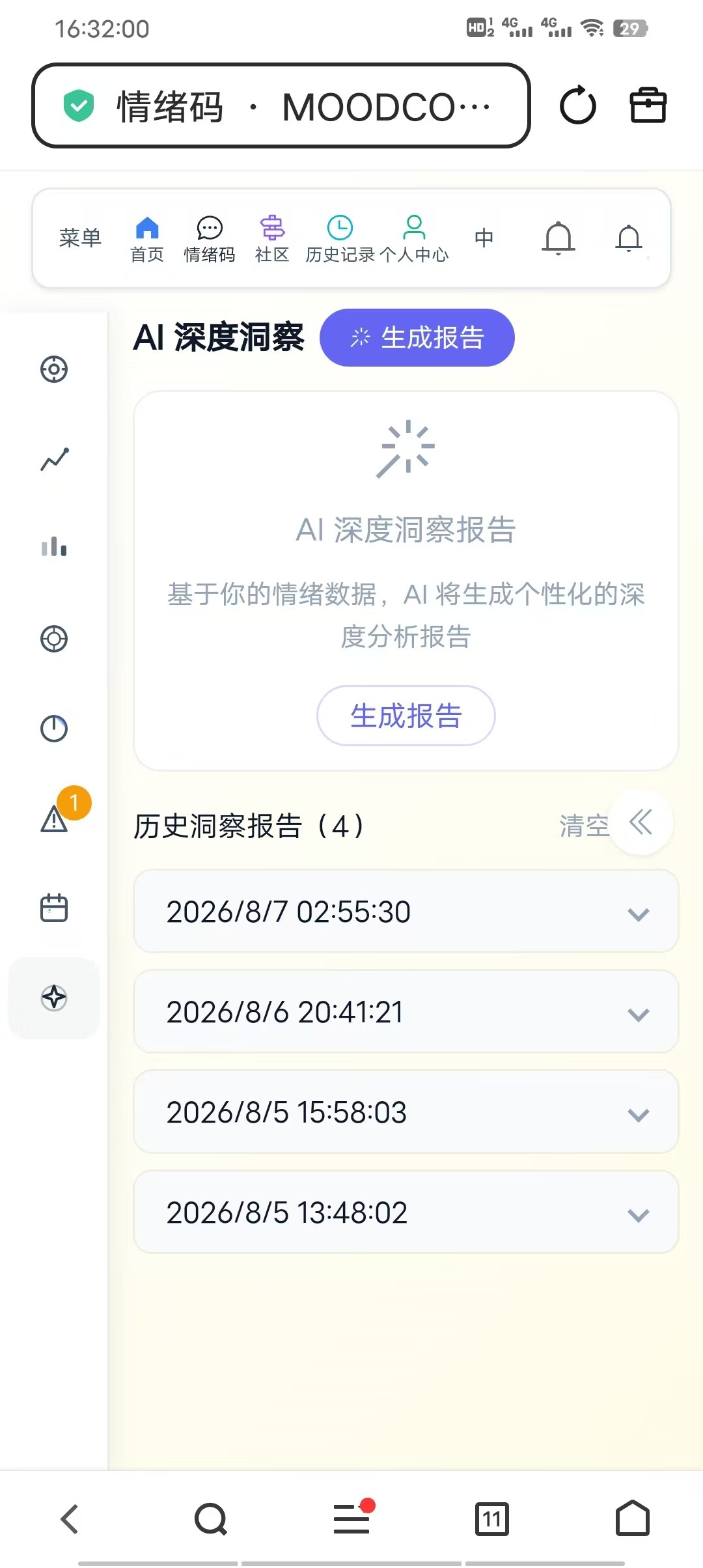This screenshot has width=703, height=1568.
Task: Change language via the 中 button
Action: pos(484,238)
